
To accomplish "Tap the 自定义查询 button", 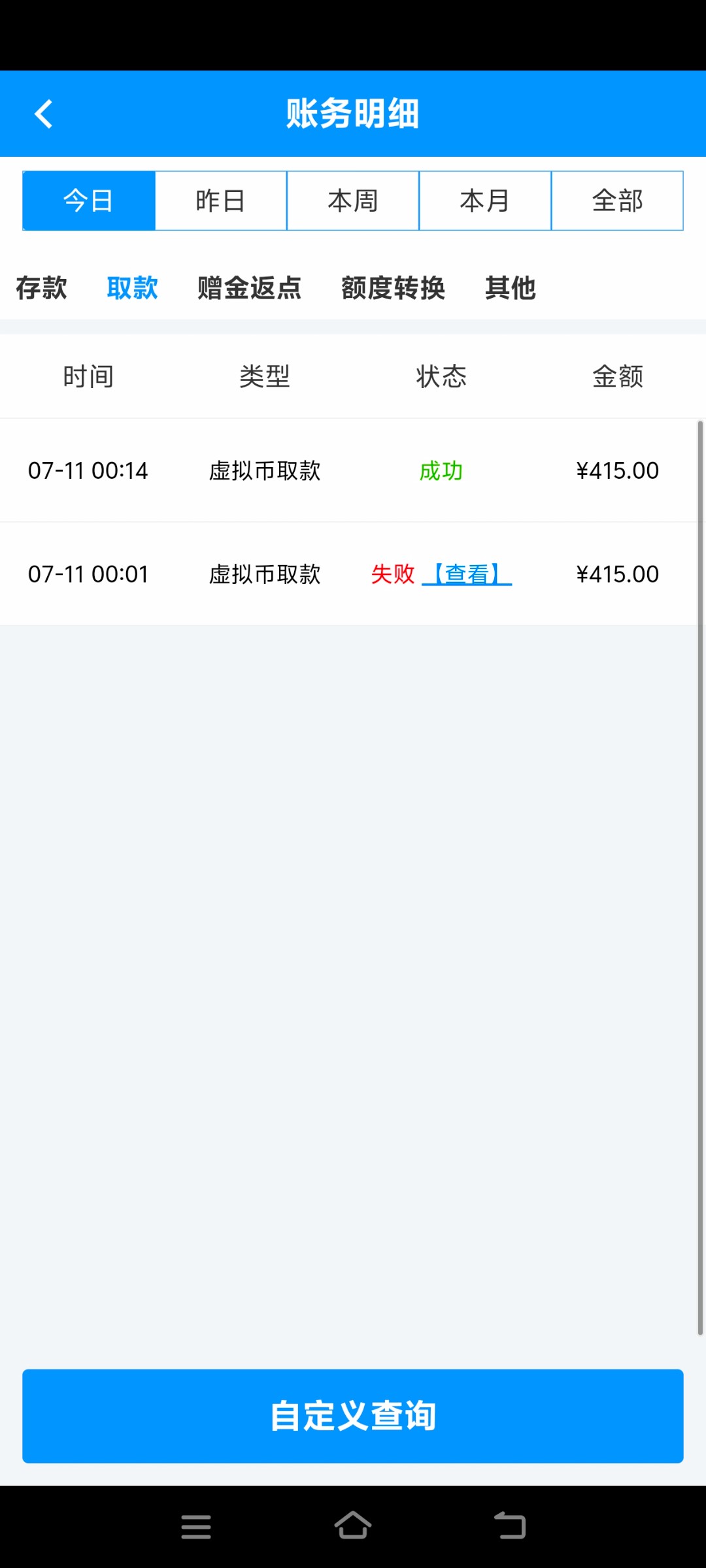I will (x=353, y=1416).
